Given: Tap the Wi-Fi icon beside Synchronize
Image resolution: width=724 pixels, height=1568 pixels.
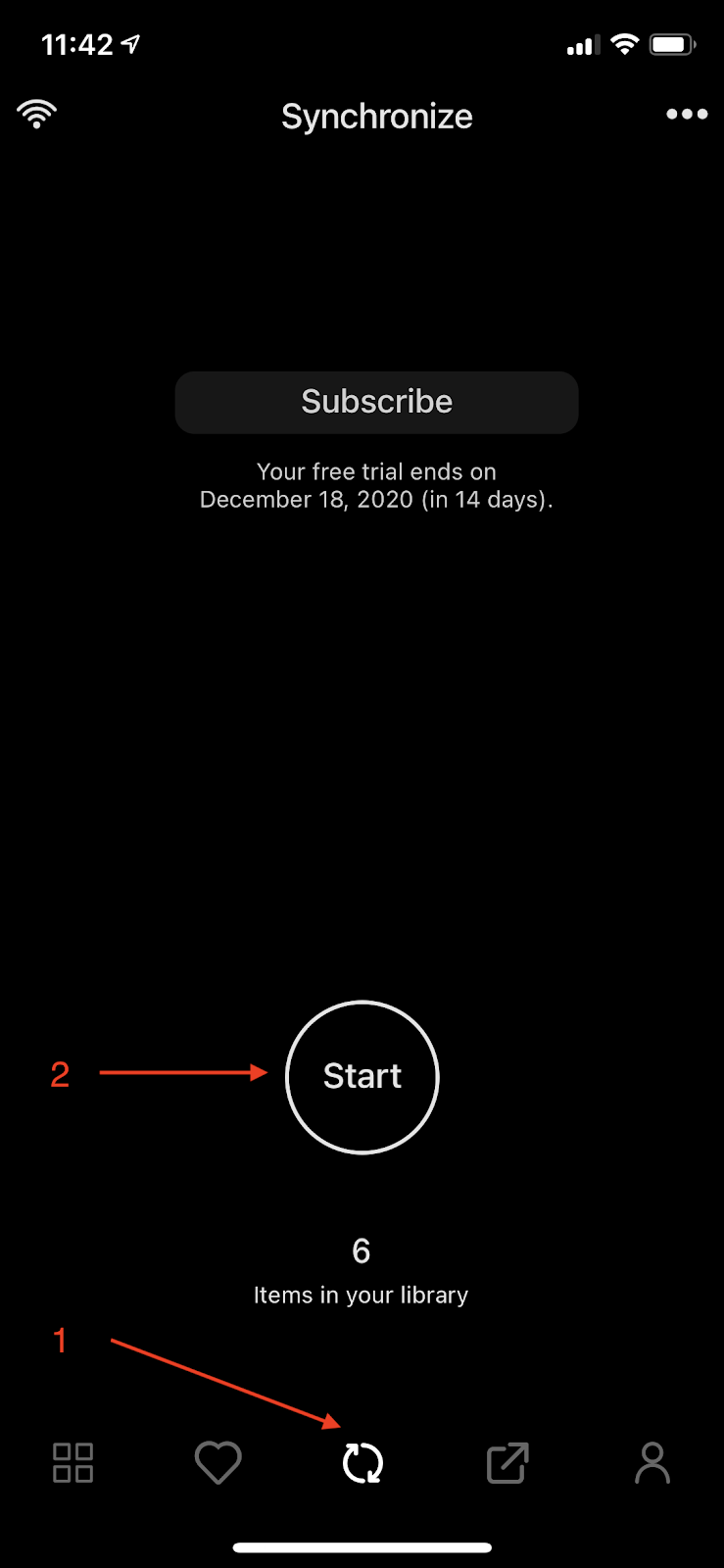Looking at the screenshot, I should pos(36,114).
